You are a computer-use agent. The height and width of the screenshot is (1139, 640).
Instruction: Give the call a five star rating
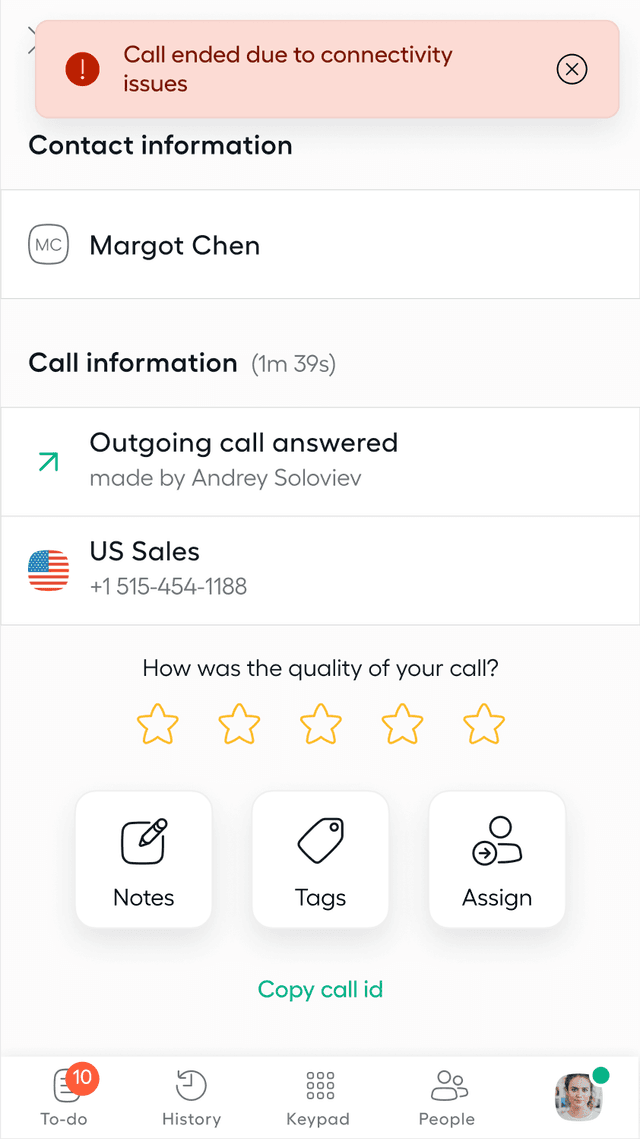(484, 723)
